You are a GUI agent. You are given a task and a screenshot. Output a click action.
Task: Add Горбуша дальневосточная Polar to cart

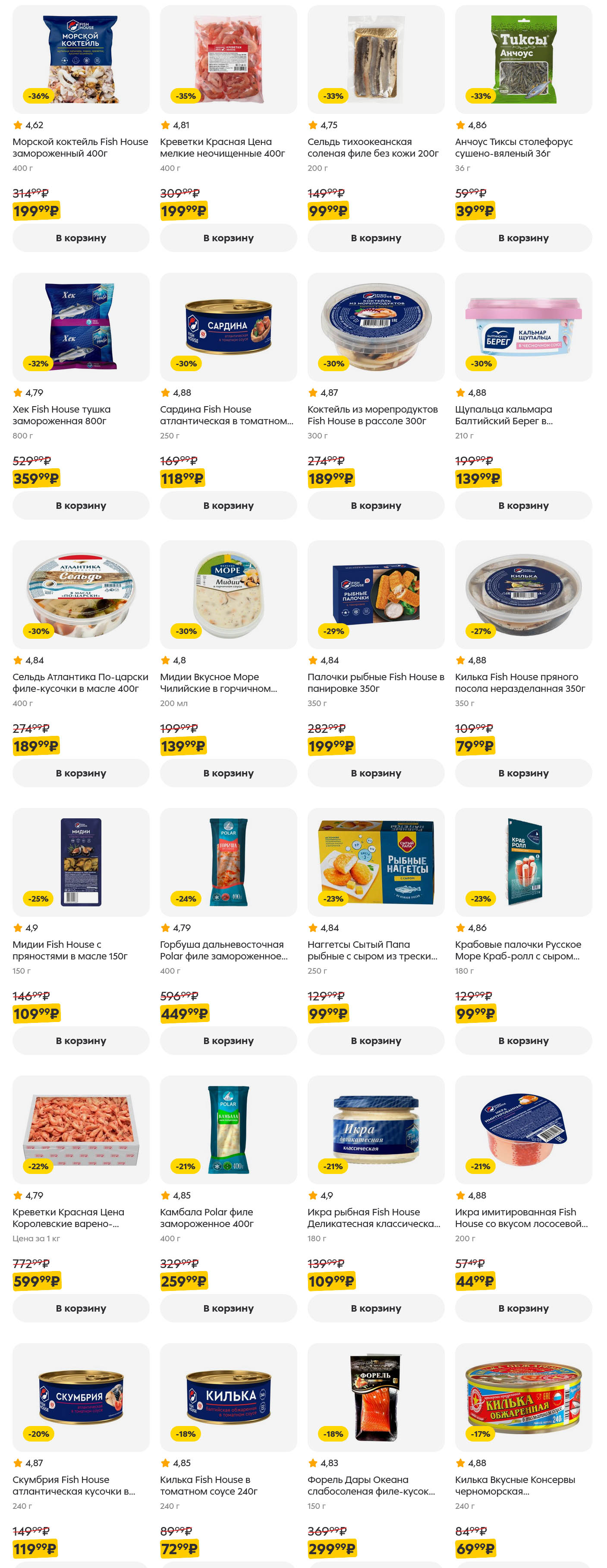(228, 1040)
